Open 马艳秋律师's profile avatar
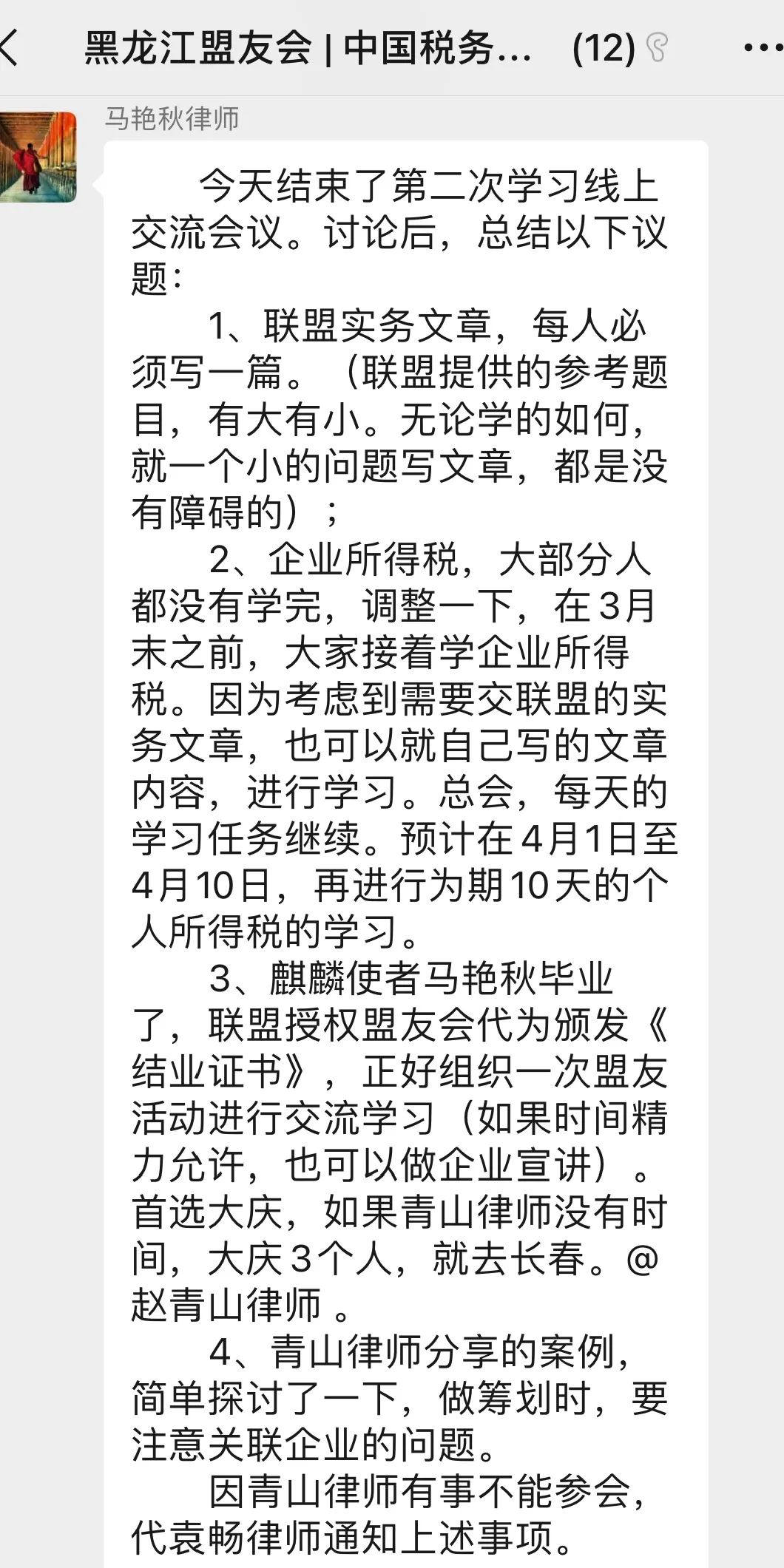The image size is (784, 1568). coord(38,157)
